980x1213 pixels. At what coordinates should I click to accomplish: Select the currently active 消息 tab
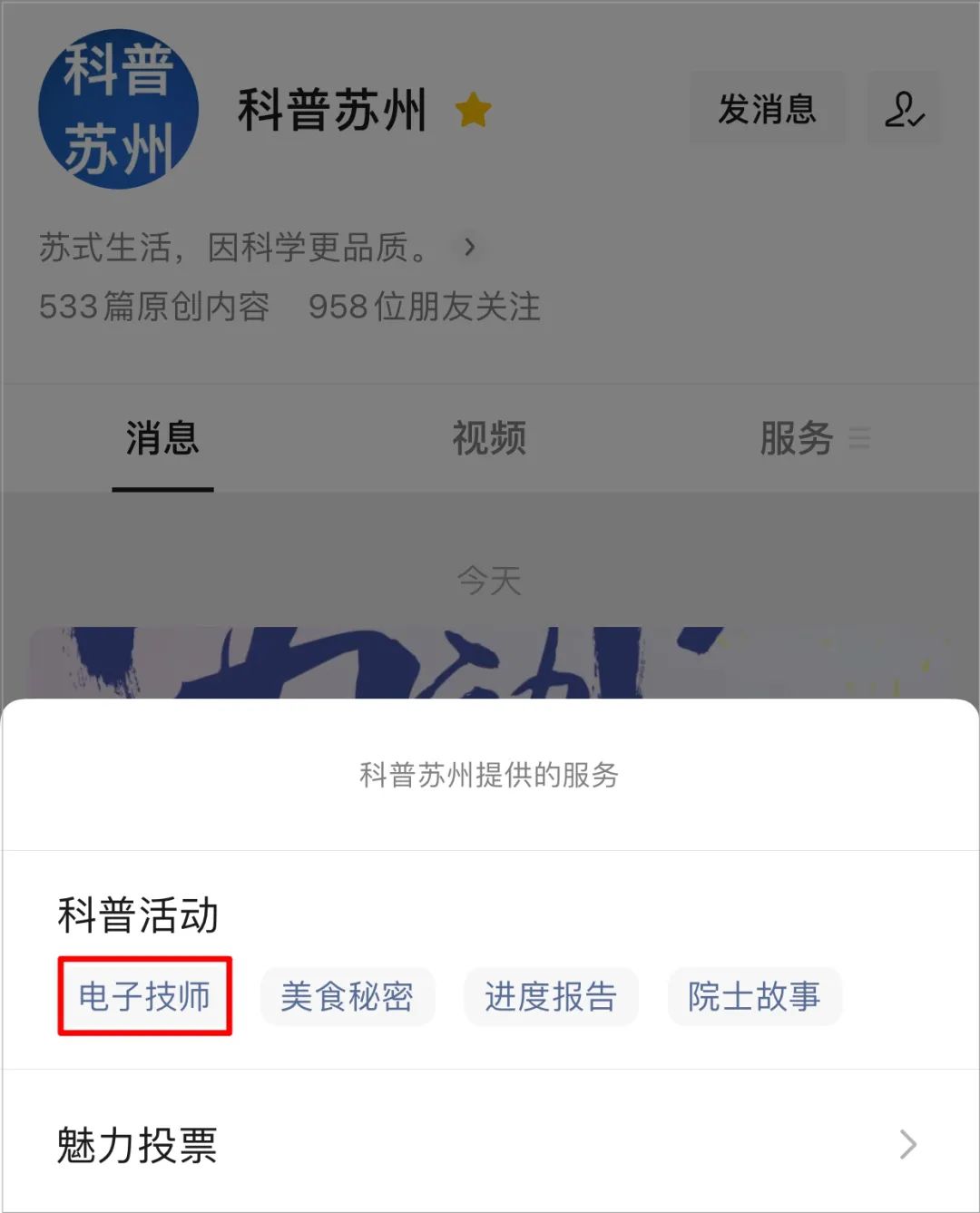pyautogui.click(x=160, y=438)
